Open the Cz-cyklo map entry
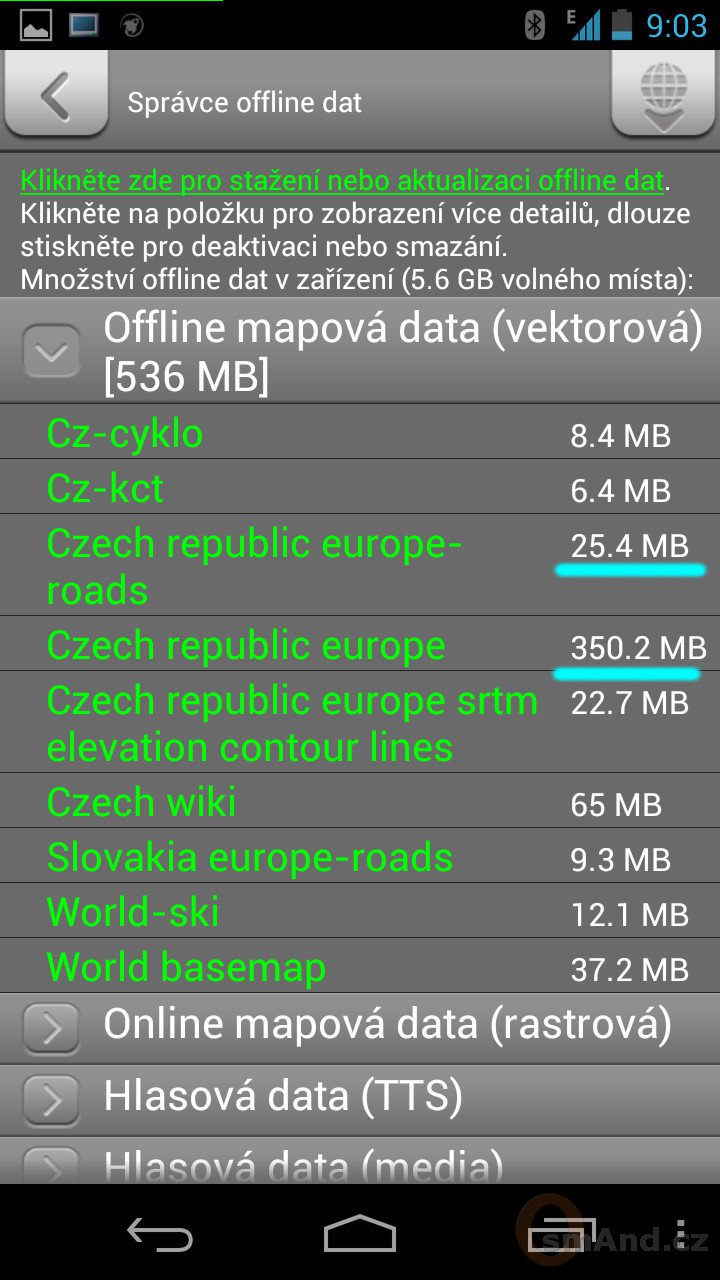 point(360,433)
